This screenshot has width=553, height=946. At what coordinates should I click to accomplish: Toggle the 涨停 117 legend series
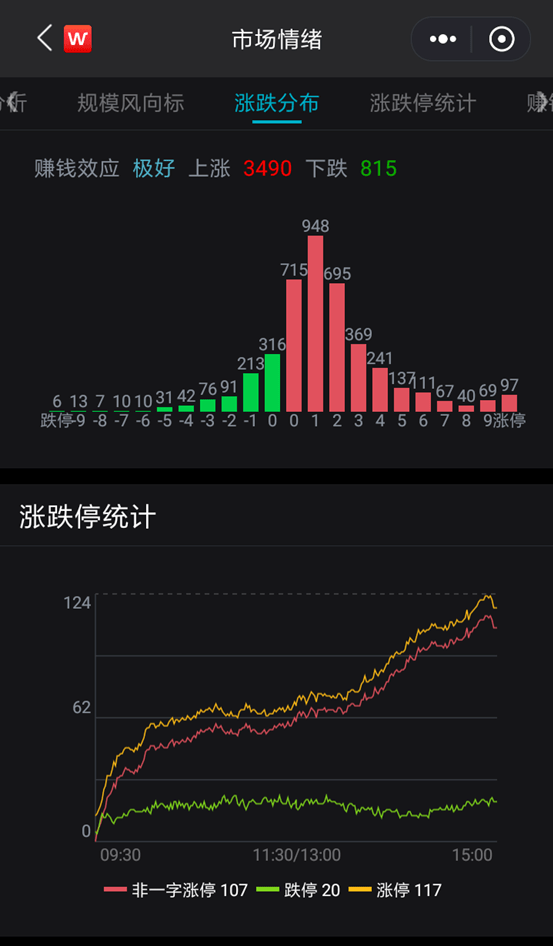point(395,890)
